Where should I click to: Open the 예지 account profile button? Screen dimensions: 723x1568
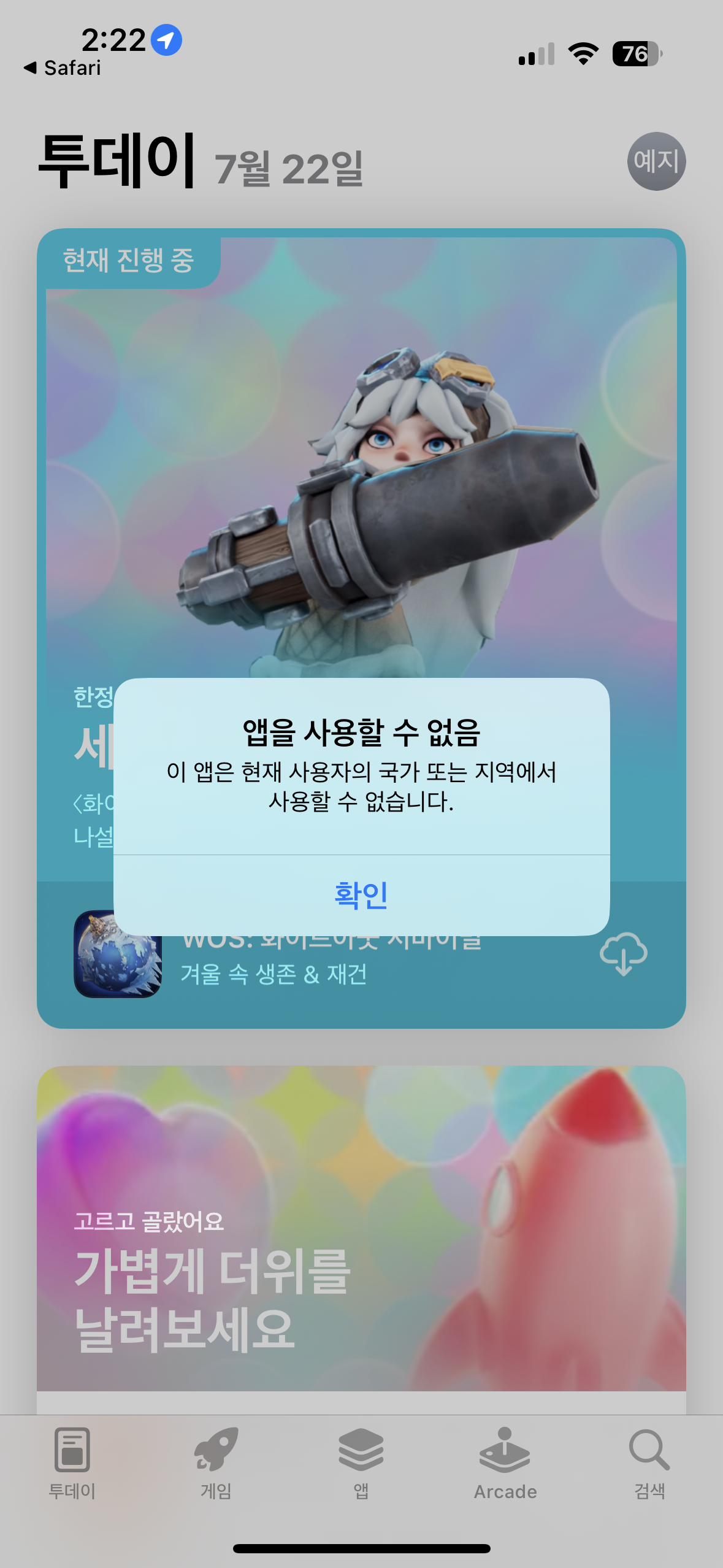pos(656,161)
